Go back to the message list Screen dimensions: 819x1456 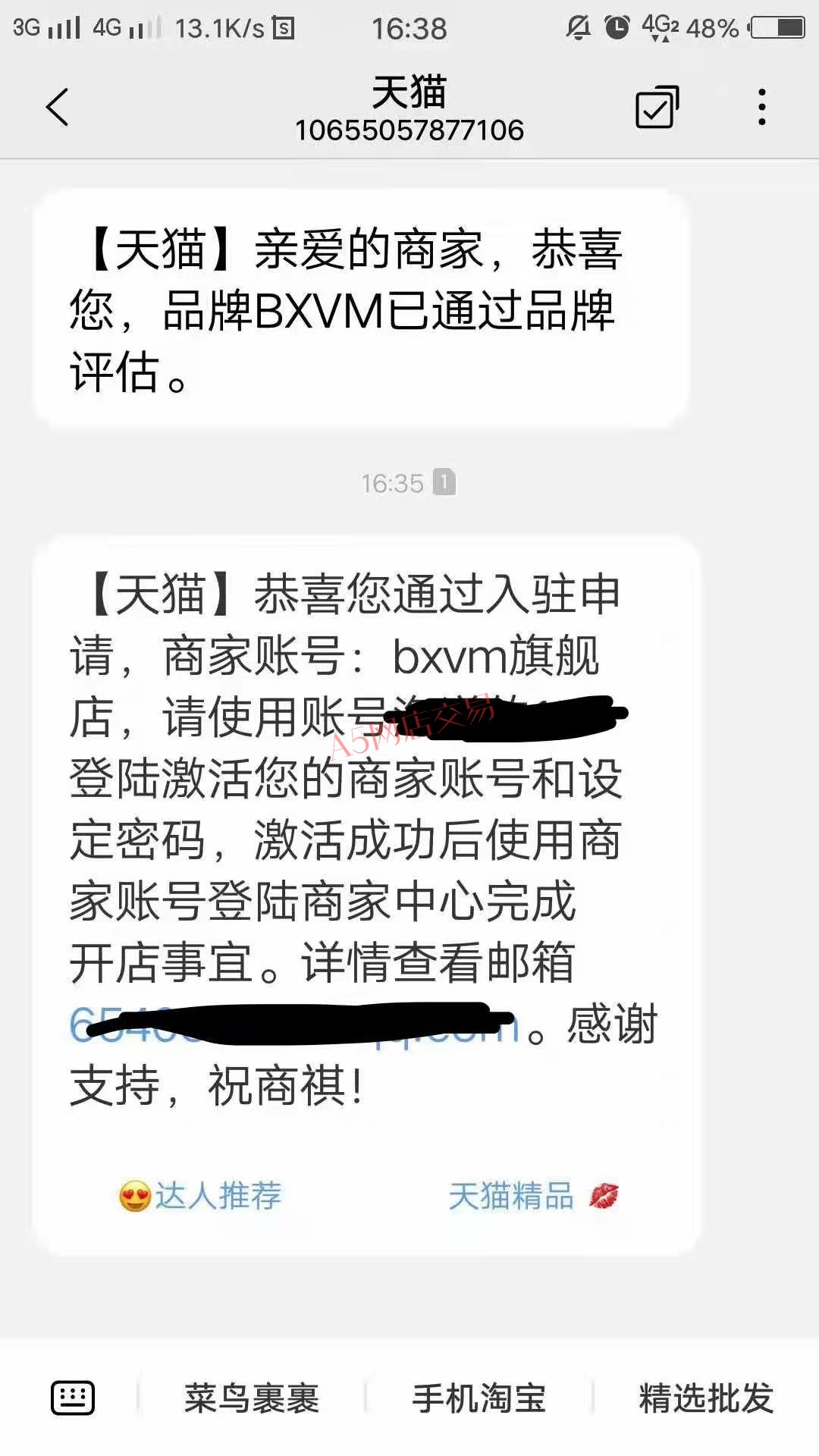click(58, 107)
